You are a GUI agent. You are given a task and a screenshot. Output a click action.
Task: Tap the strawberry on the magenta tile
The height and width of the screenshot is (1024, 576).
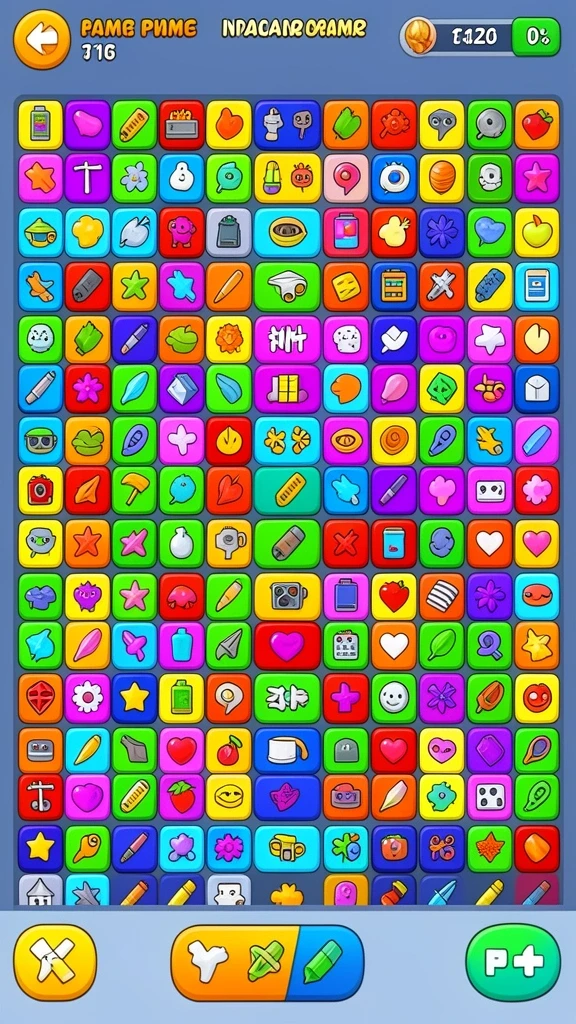point(182,797)
